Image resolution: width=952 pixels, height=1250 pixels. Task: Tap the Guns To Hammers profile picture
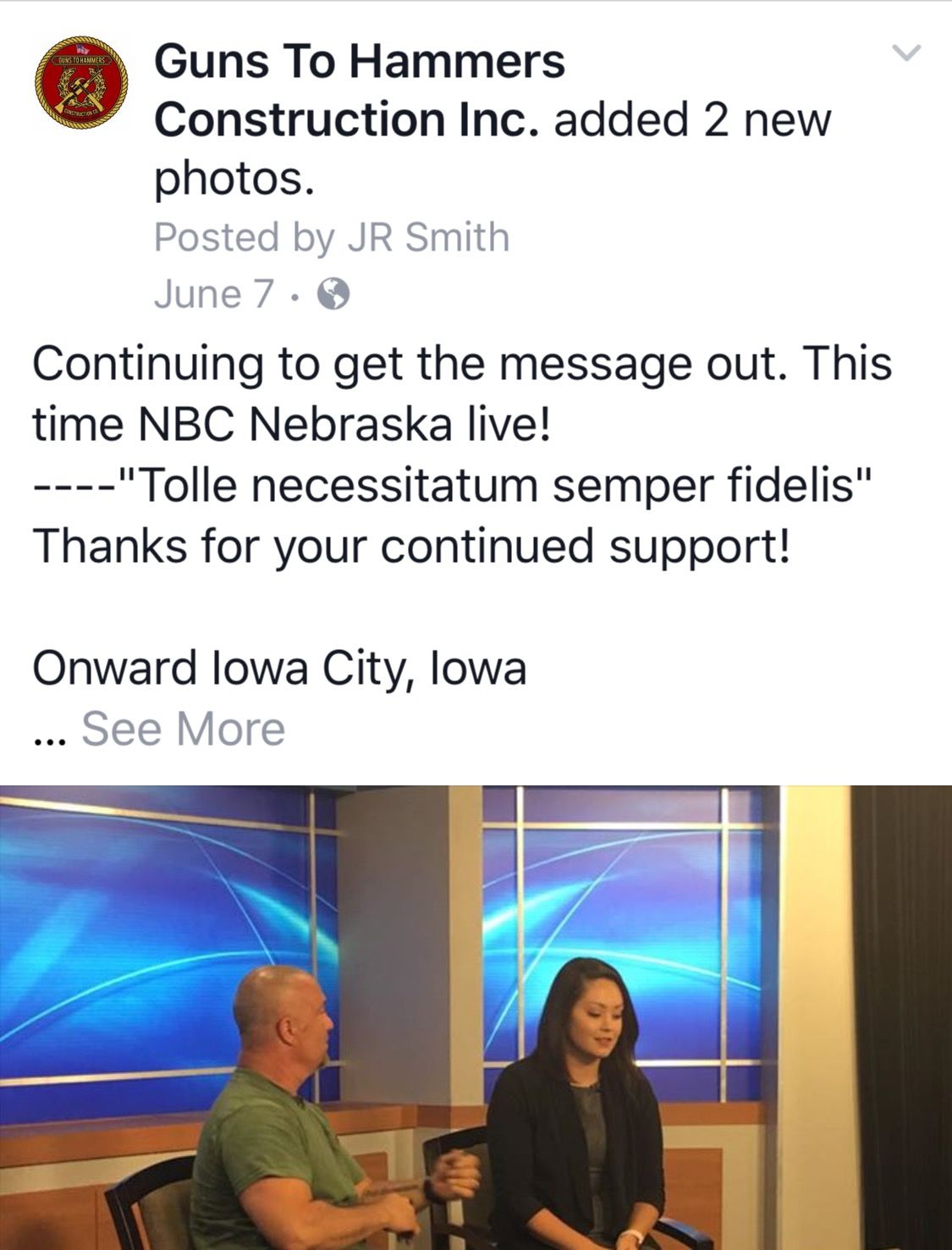pos(80,82)
